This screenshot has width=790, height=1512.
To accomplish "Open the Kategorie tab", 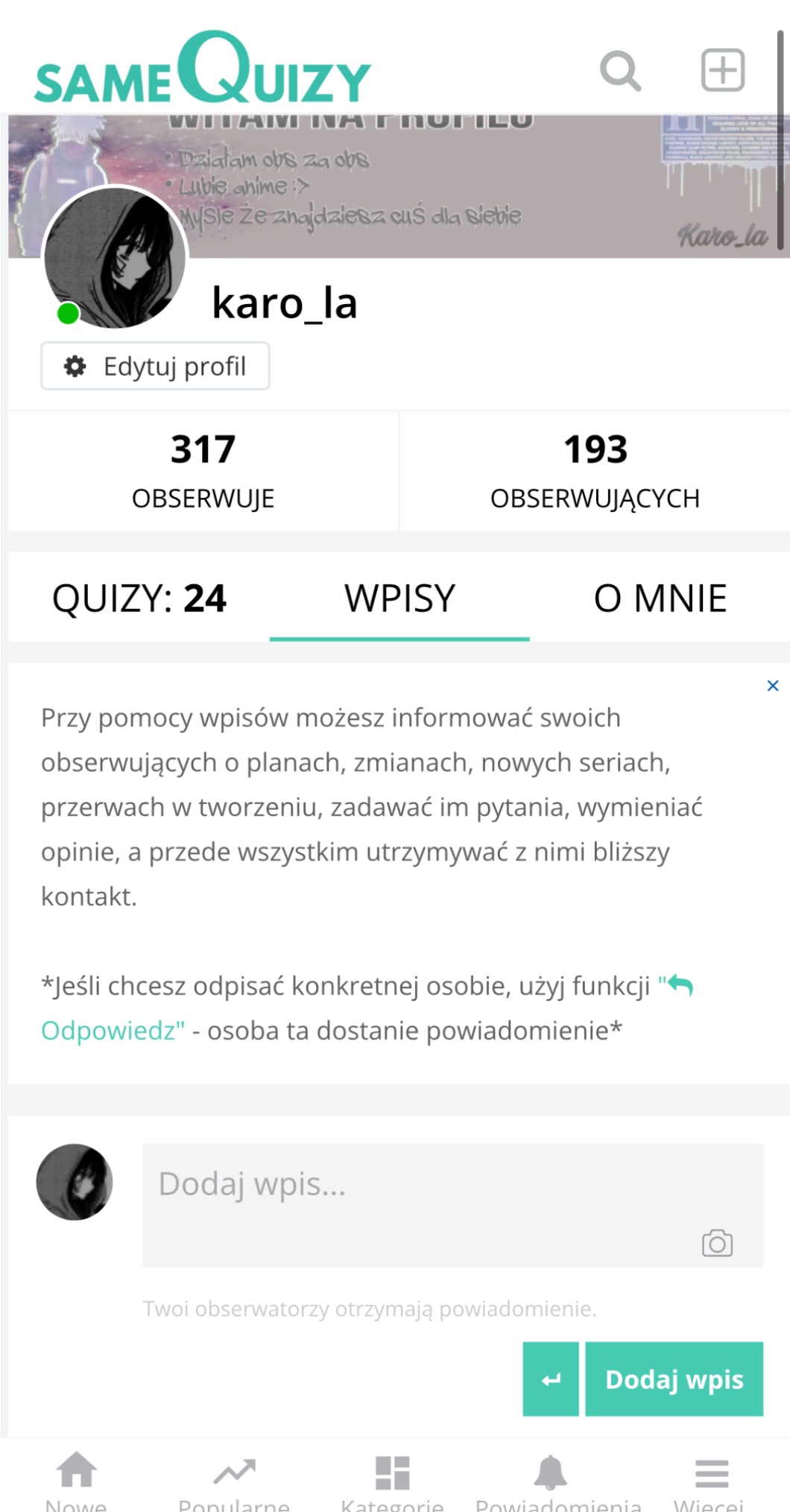I will 392,1479.
